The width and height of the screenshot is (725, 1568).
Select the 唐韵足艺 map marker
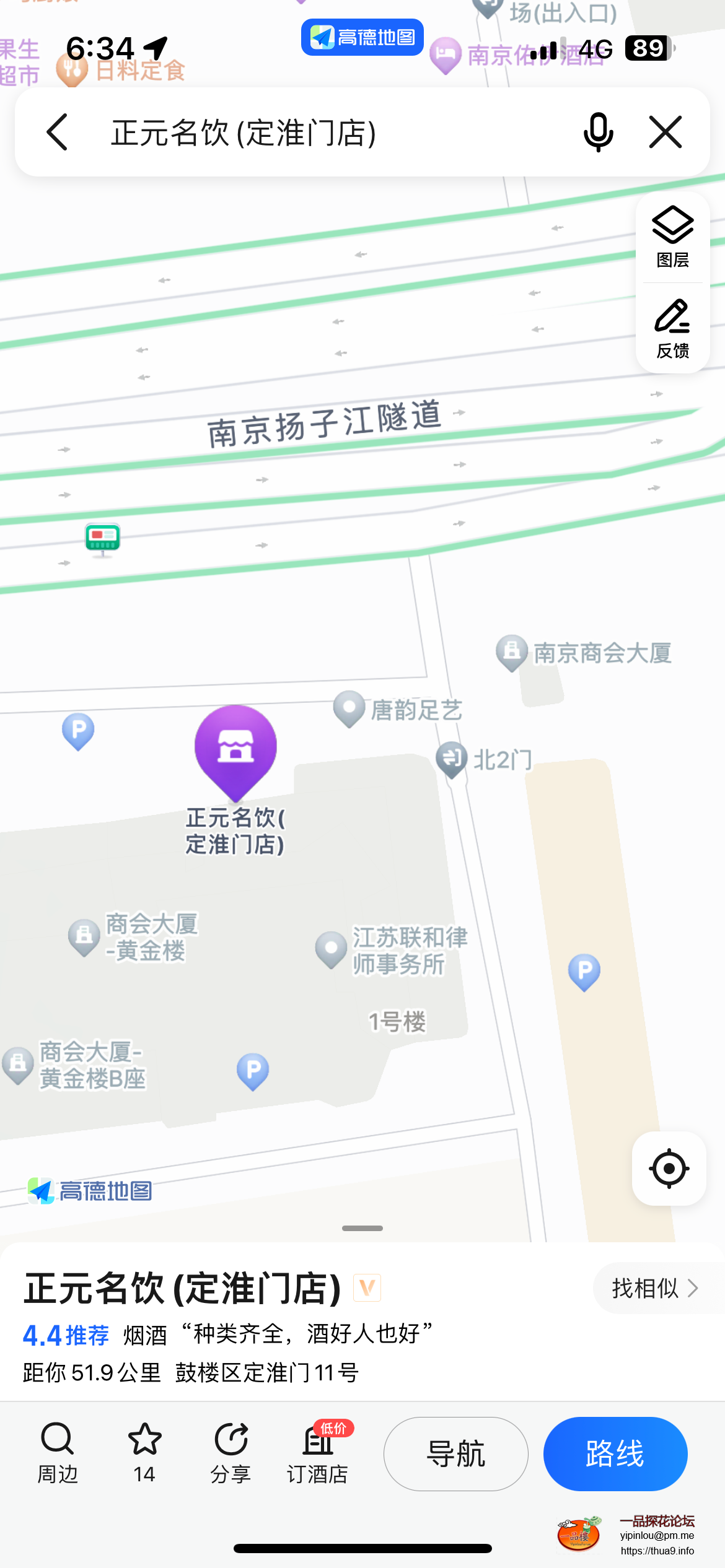coord(349,708)
